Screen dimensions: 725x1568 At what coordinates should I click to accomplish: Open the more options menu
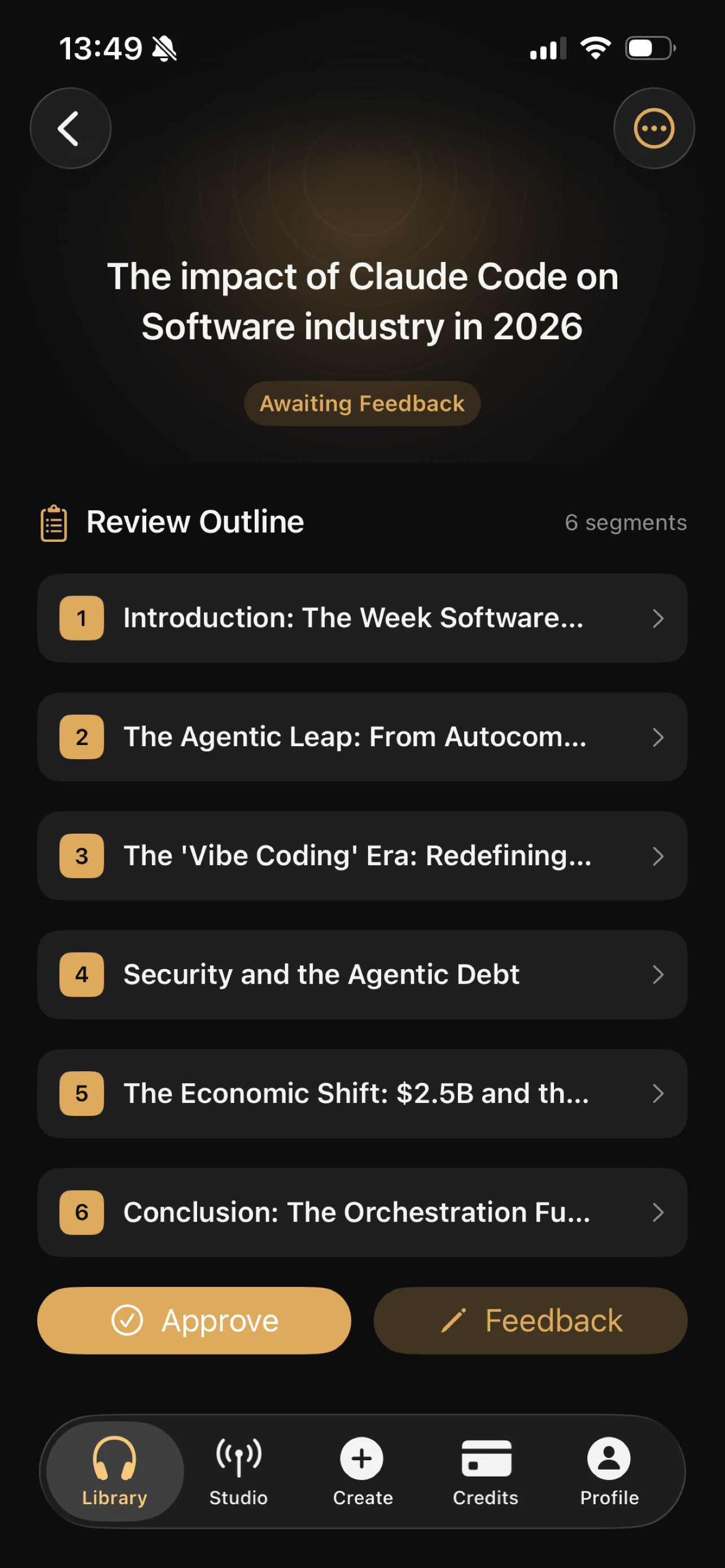(653, 129)
